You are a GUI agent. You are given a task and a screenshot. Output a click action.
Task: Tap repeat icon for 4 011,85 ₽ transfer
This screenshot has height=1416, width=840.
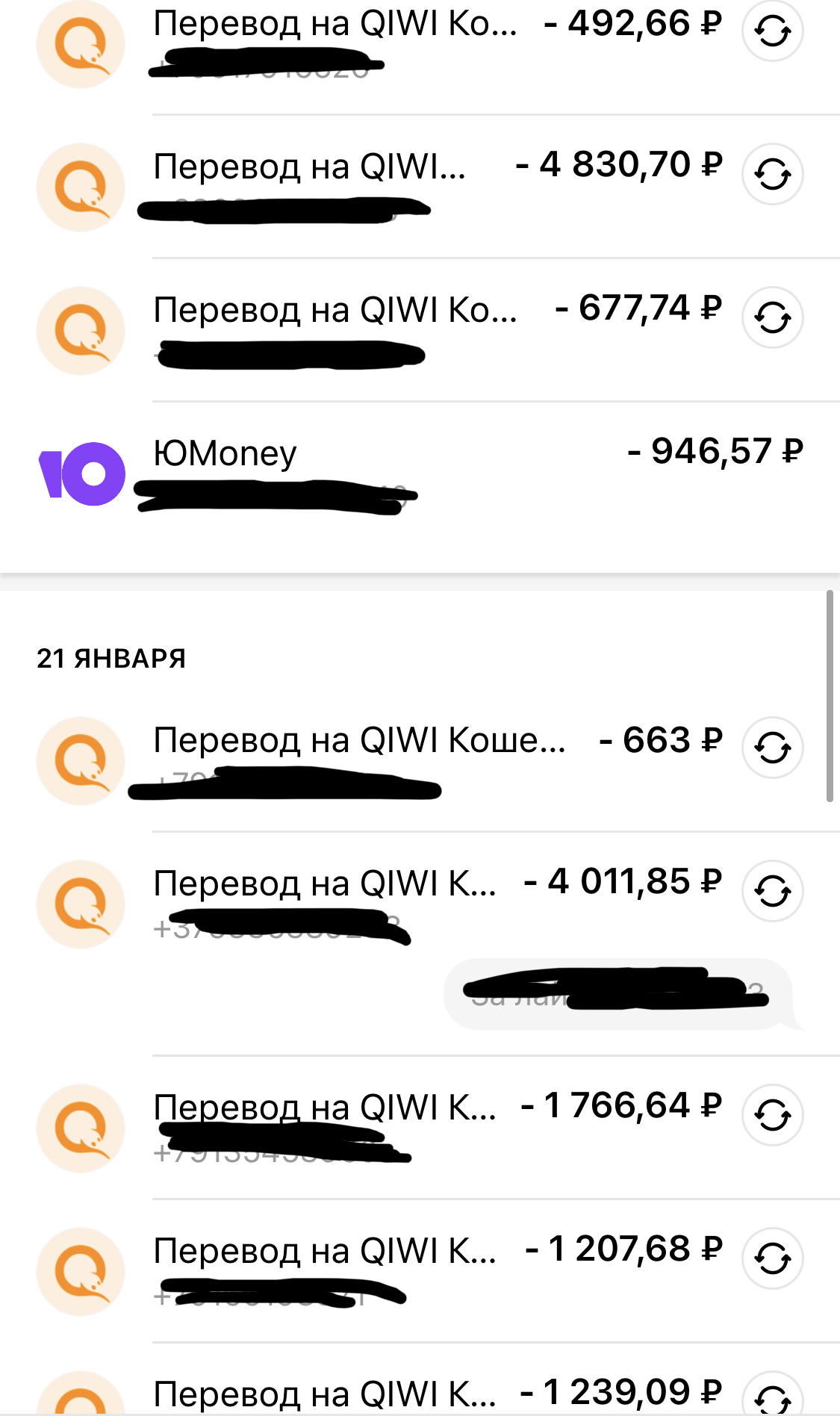coord(772,890)
